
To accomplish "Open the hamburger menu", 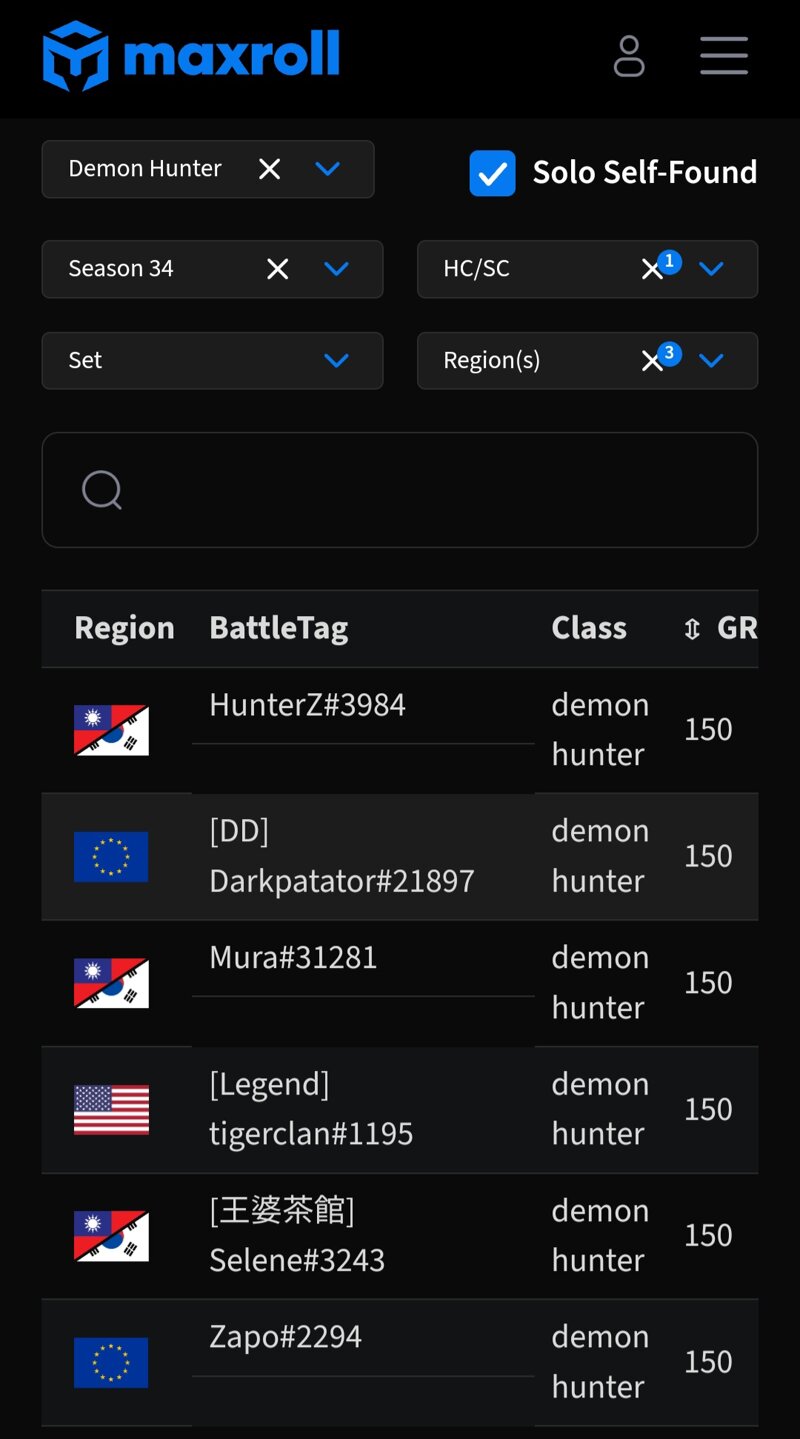I will pyautogui.click(x=724, y=56).
